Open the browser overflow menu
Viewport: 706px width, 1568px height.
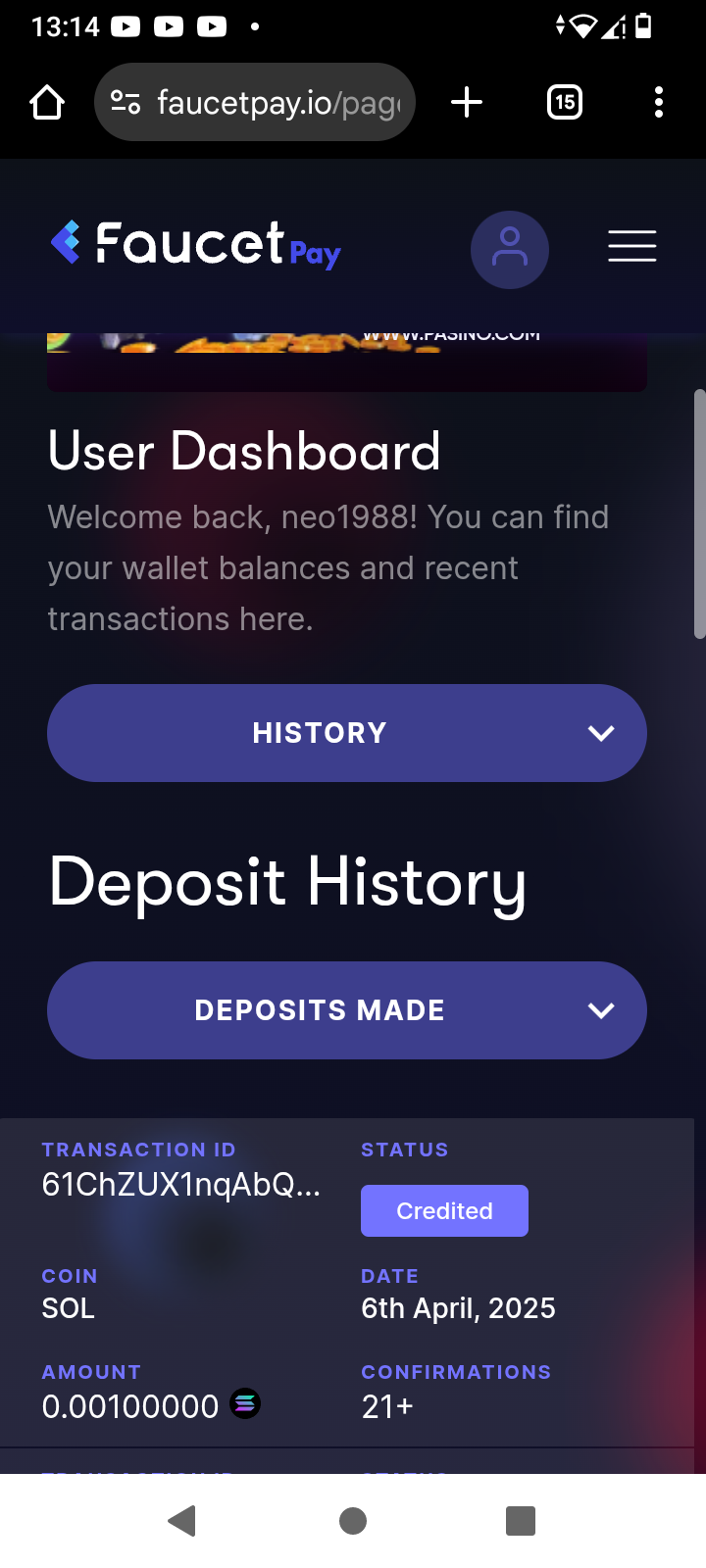658,102
